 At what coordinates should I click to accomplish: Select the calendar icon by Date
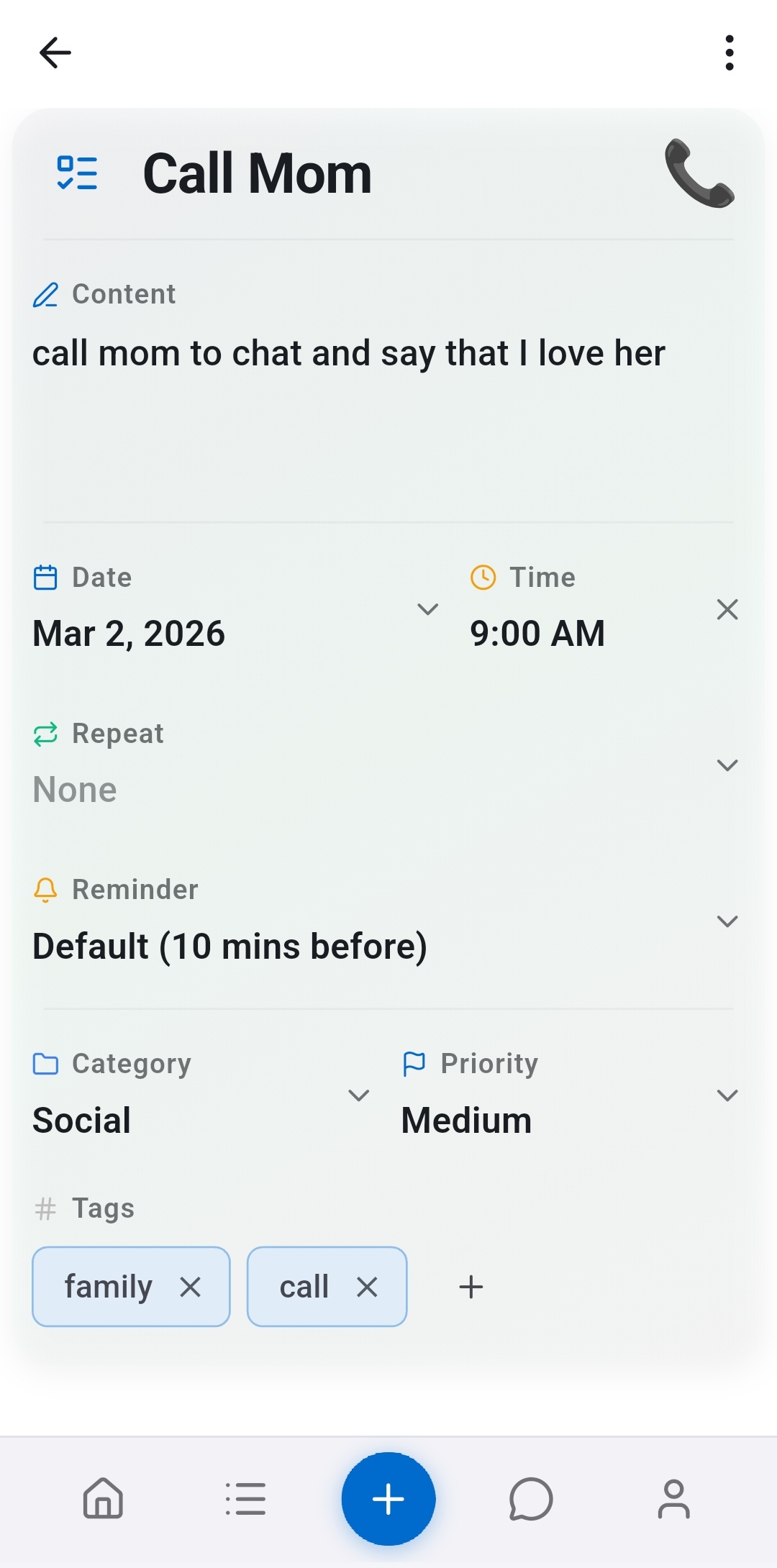pyautogui.click(x=45, y=576)
